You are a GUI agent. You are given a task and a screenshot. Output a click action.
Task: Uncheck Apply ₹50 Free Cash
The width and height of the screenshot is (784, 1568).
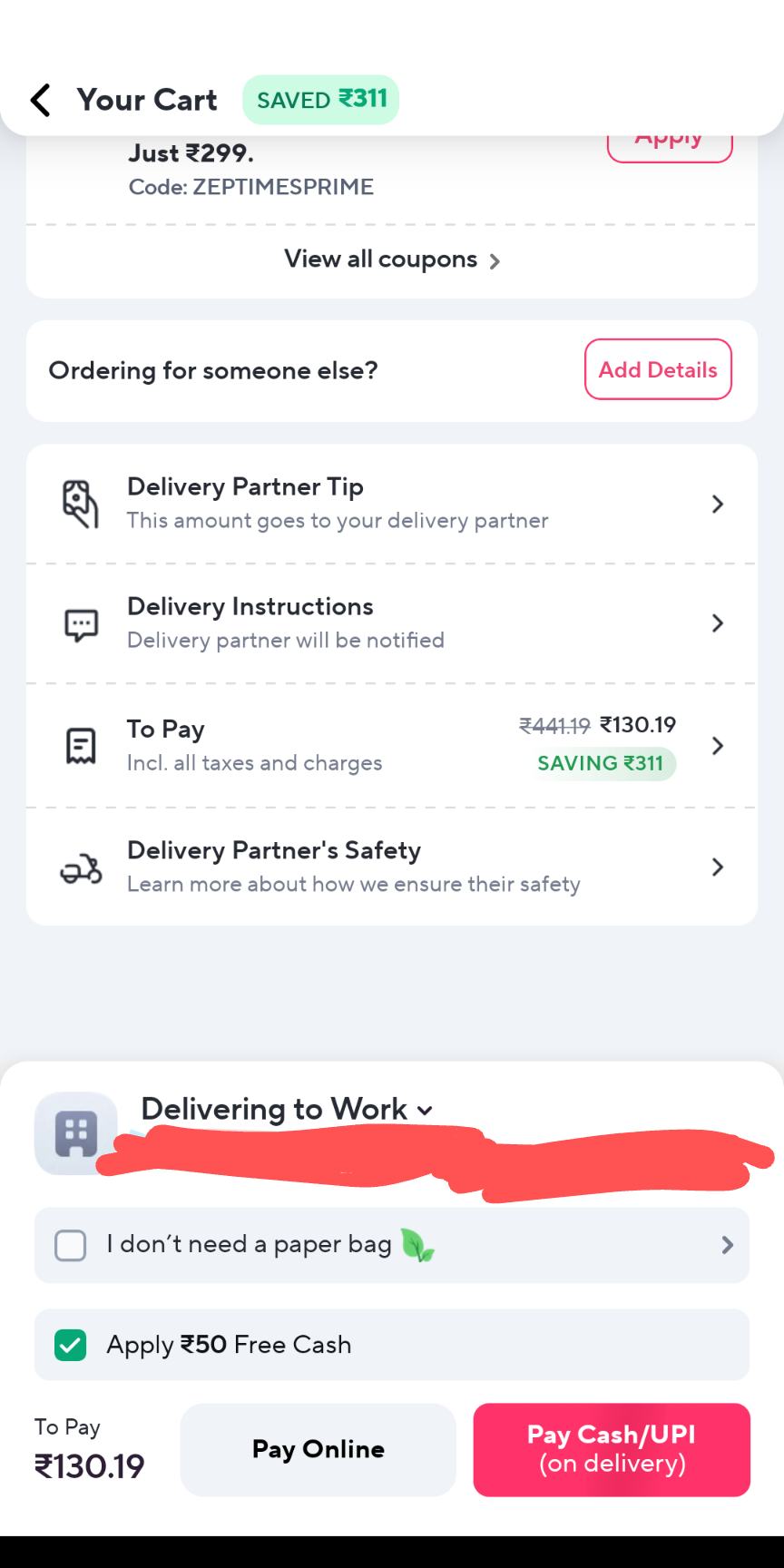tap(71, 1345)
